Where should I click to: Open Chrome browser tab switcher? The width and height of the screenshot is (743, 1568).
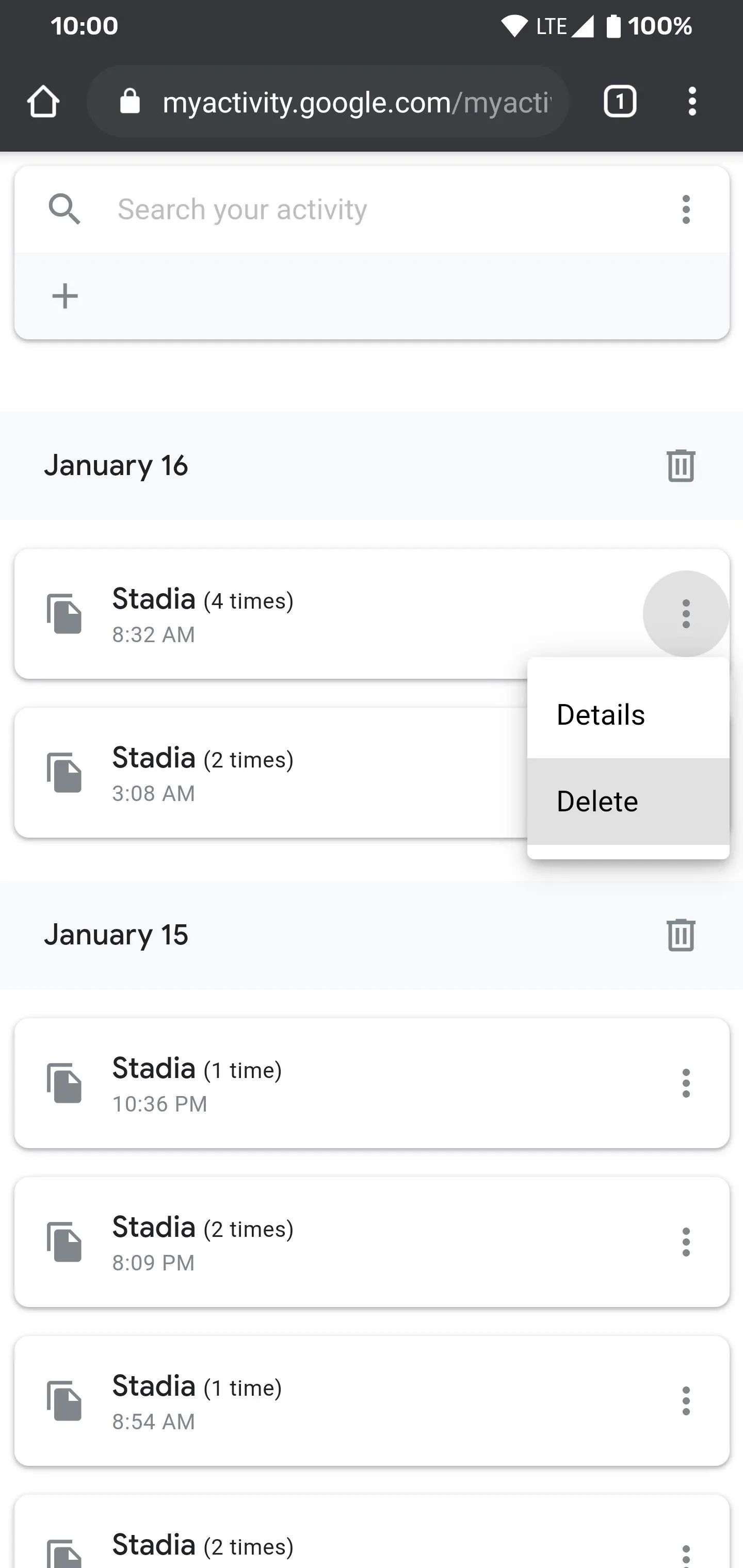coord(620,101)
